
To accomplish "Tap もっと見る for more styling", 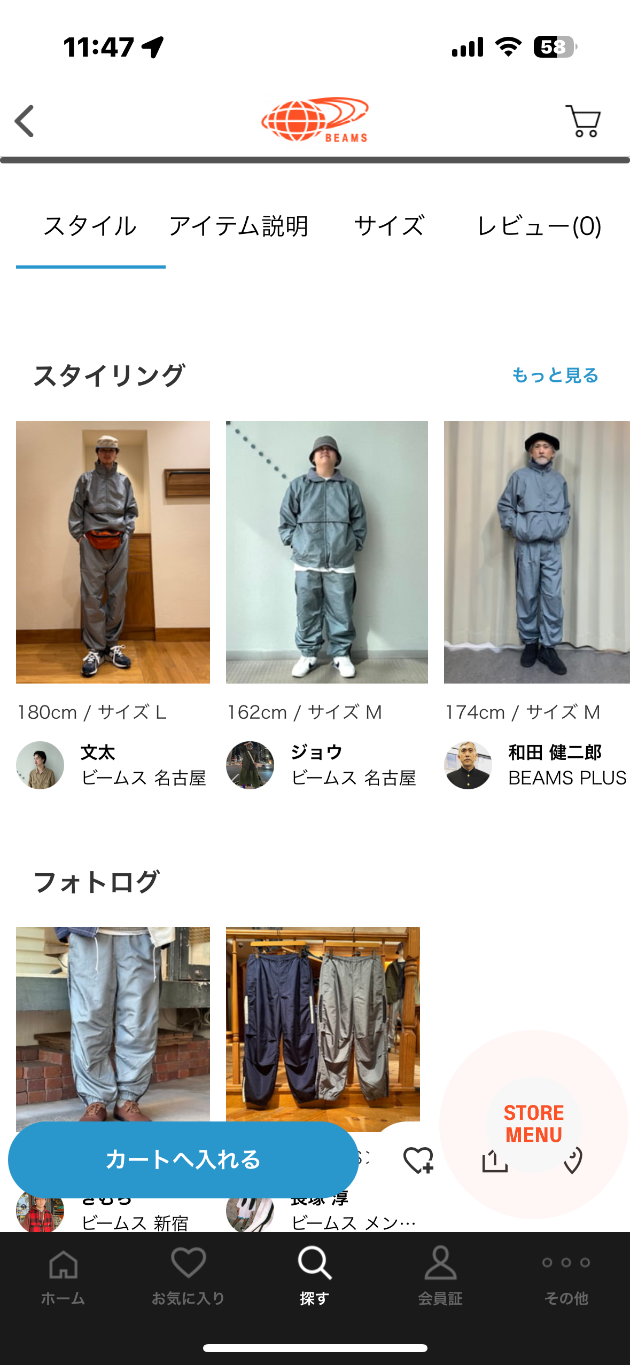I will point(554,375).
